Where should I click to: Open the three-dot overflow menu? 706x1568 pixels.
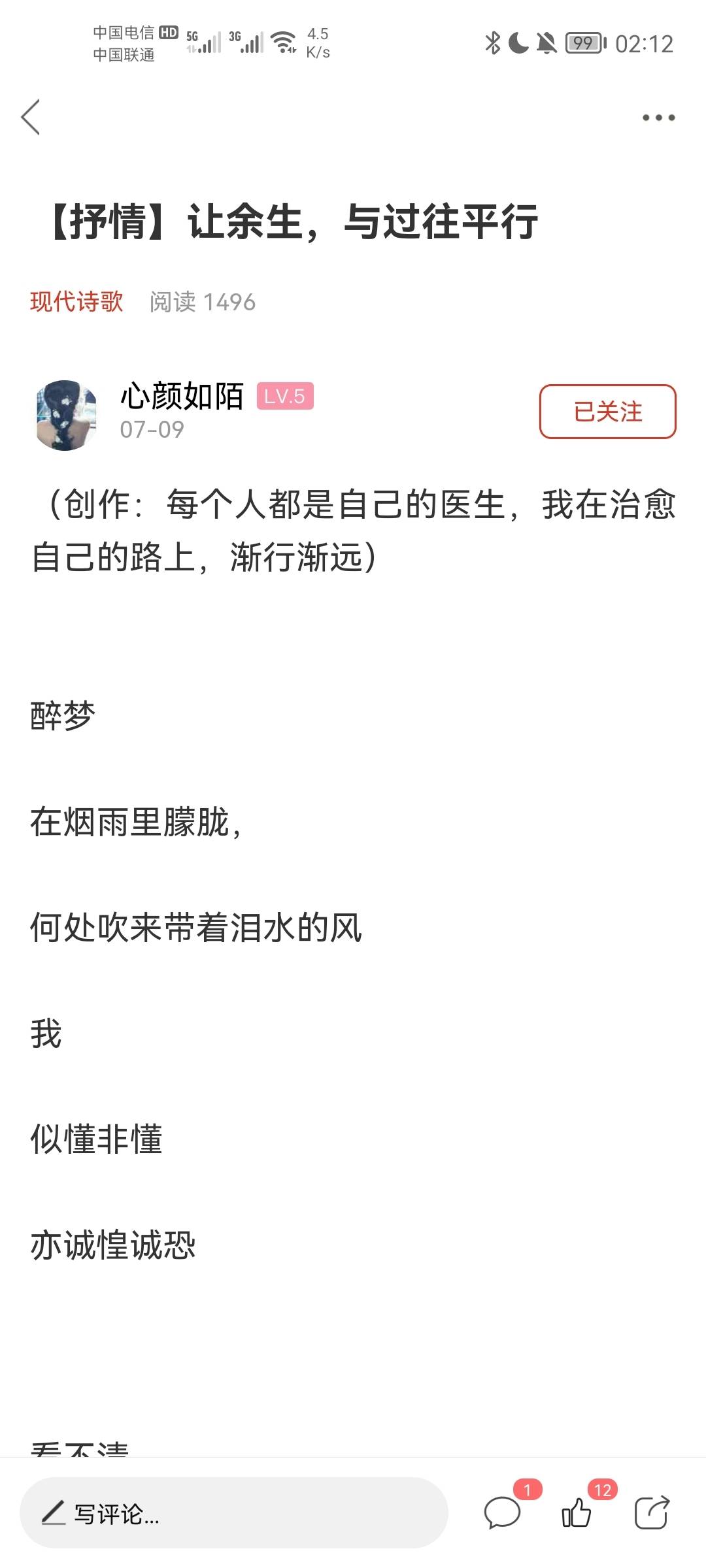(658, 118)
